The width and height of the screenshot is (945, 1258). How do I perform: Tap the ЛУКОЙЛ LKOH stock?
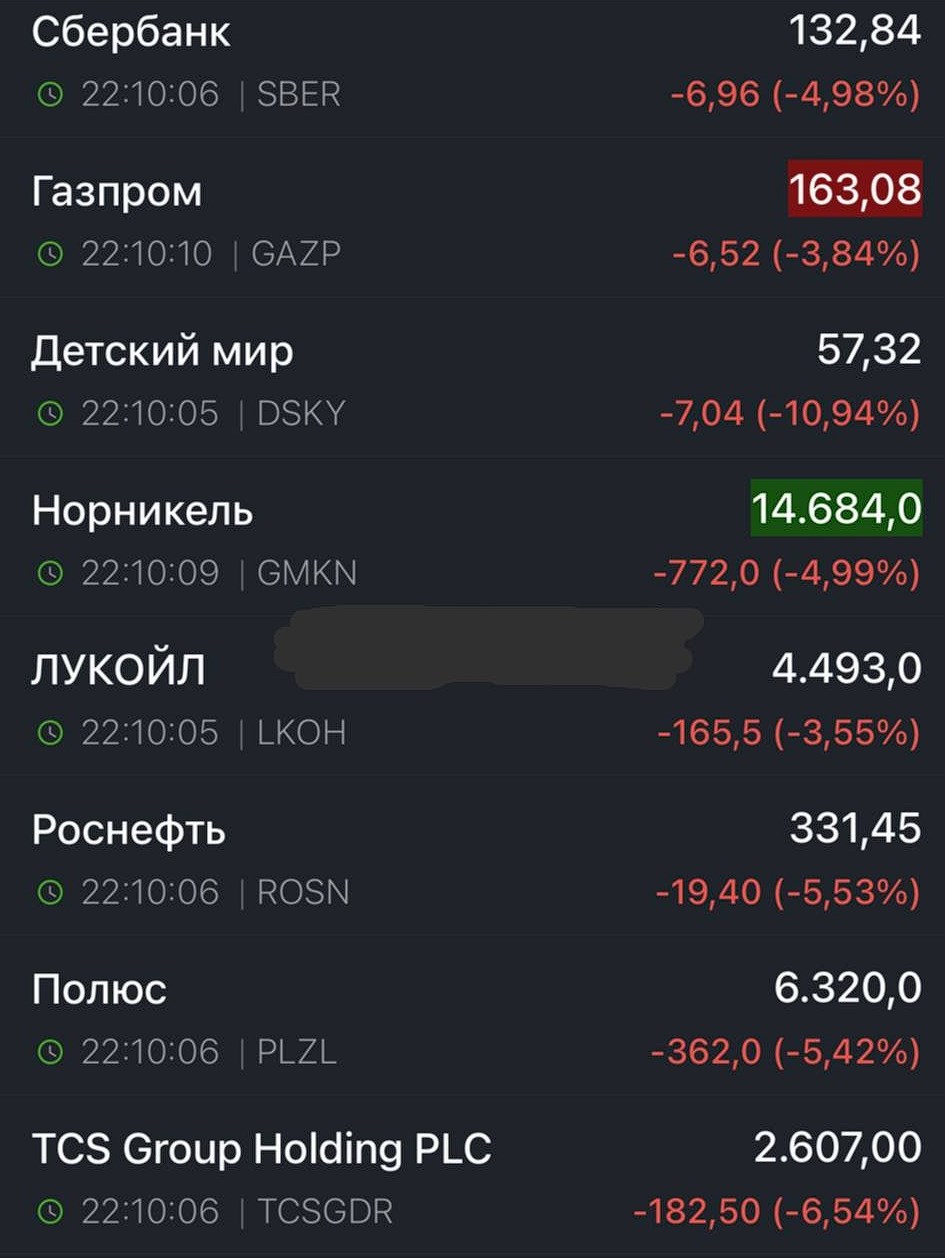point(472,700)
